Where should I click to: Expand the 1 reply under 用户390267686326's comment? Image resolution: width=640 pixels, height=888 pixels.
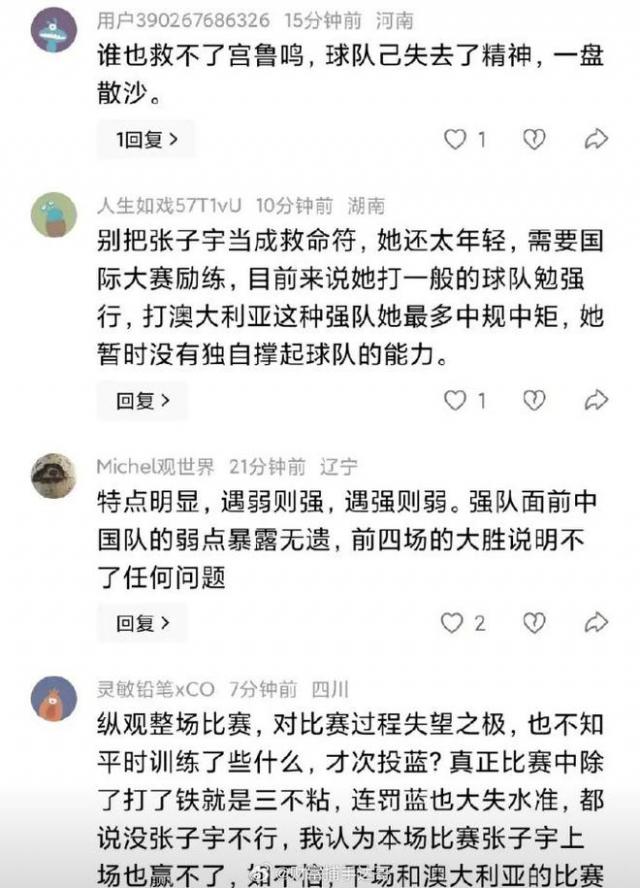pos(146,140)
